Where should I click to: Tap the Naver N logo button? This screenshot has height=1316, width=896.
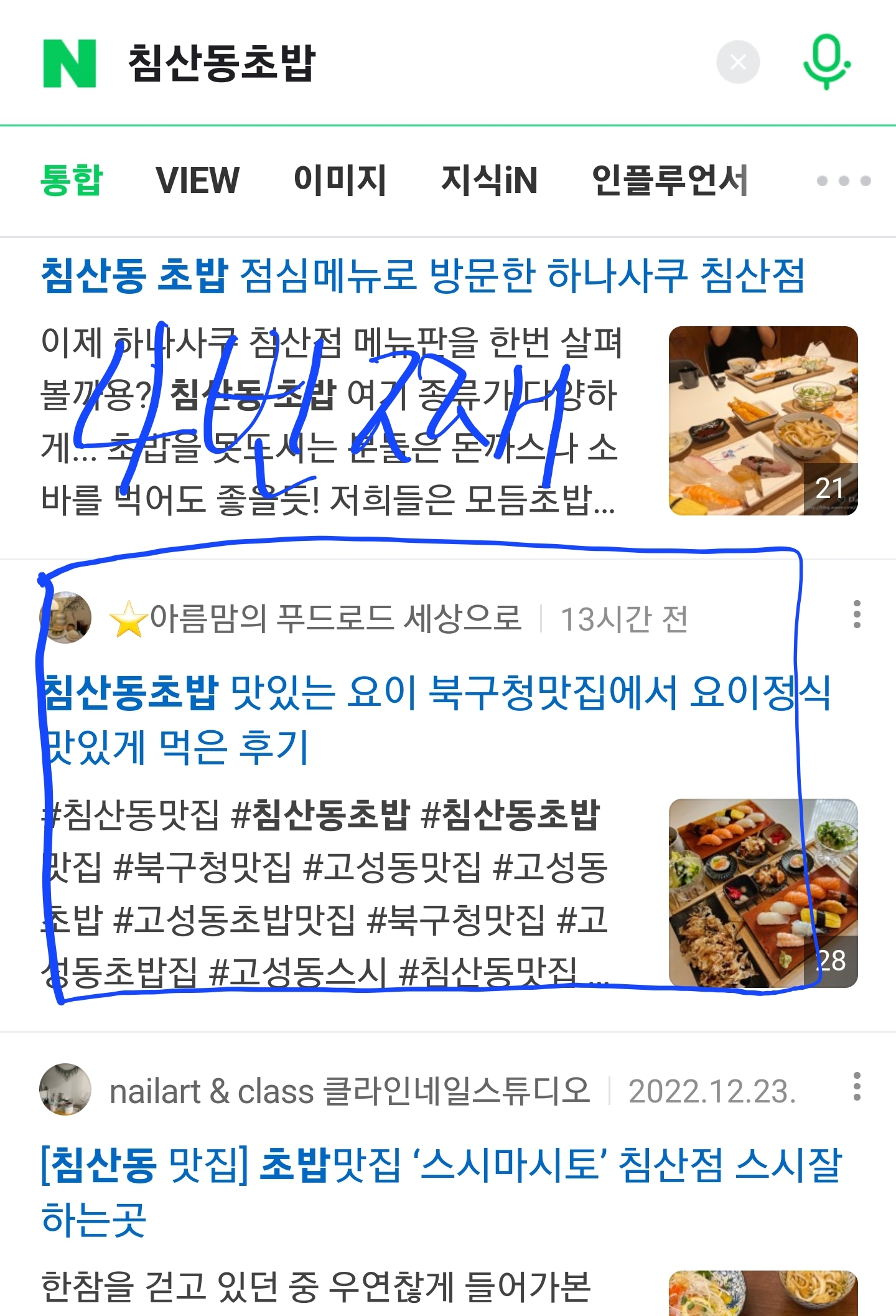point(70,63)
